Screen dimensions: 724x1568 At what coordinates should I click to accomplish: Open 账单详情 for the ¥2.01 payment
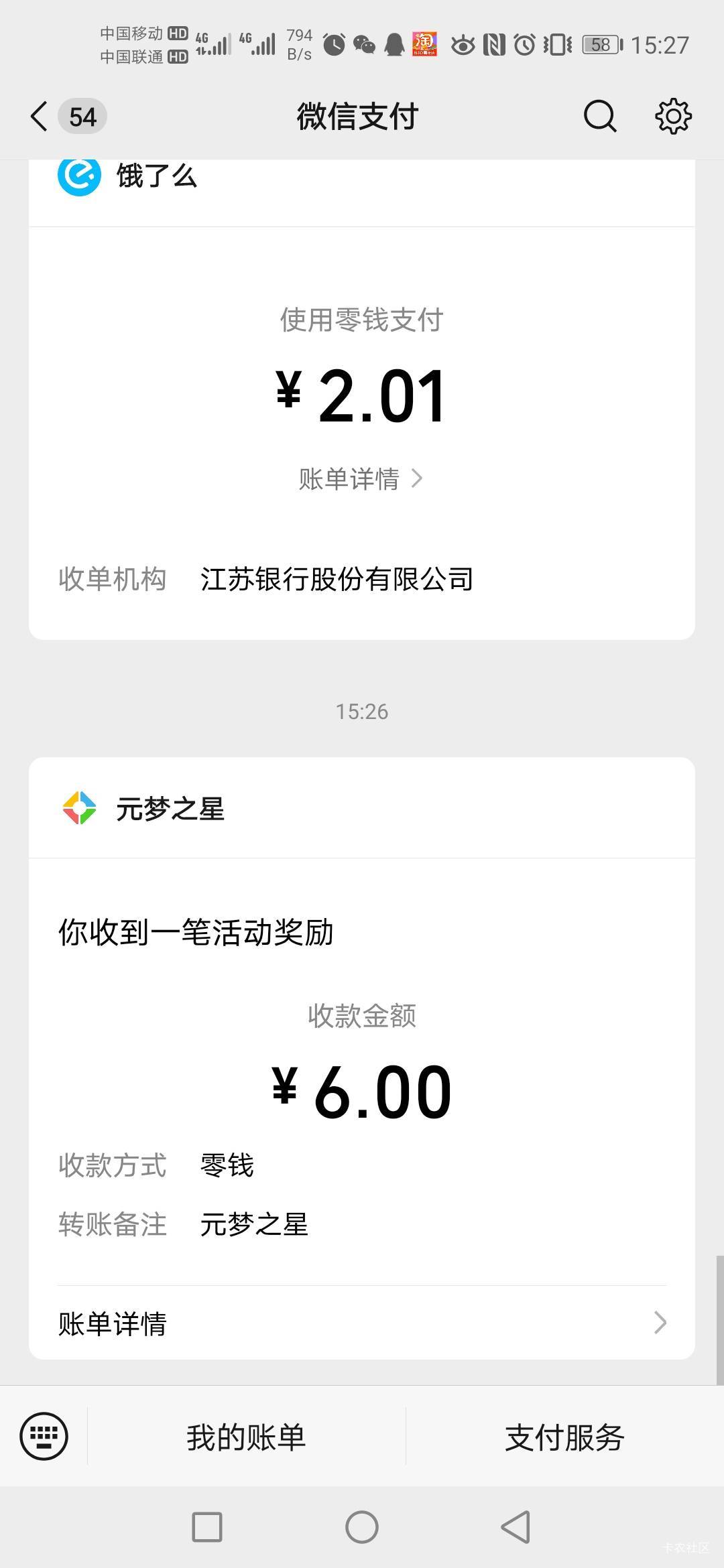click(x=361, y=479)
